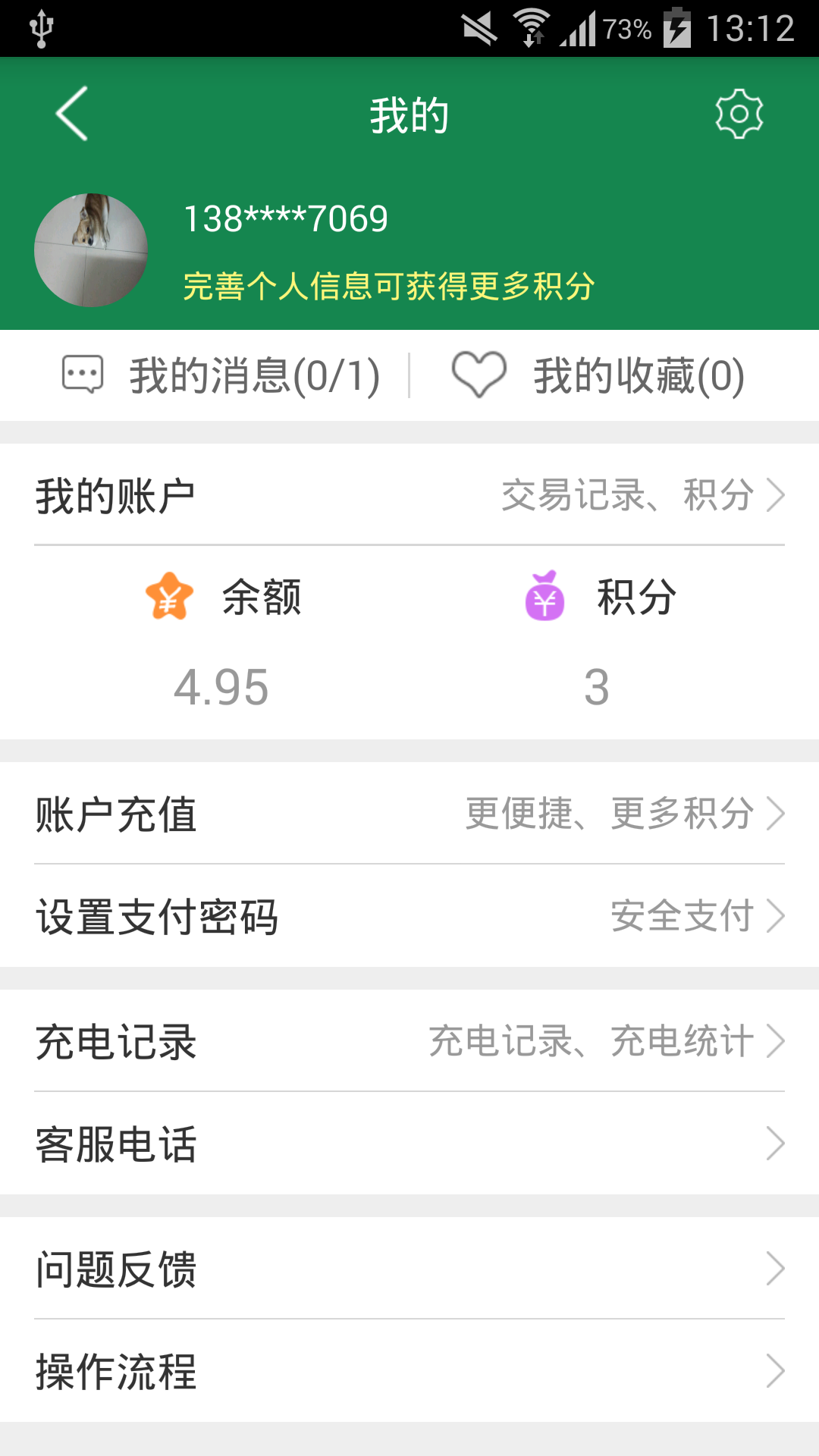The image size is (819, 1456).
Task: View the 积分 points
Action: [x=598, y=641]
